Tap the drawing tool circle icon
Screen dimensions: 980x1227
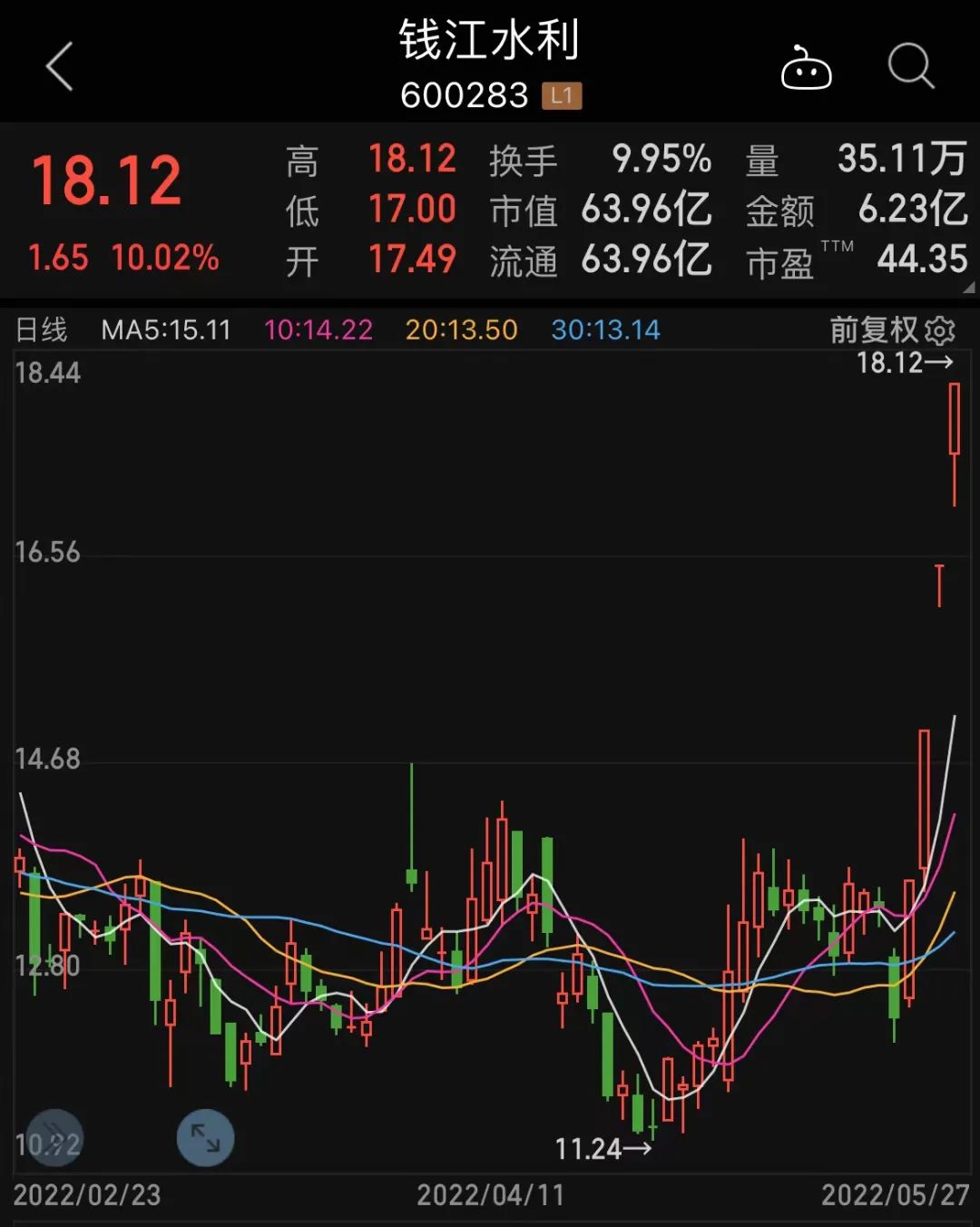click(x=54, y=1137)
